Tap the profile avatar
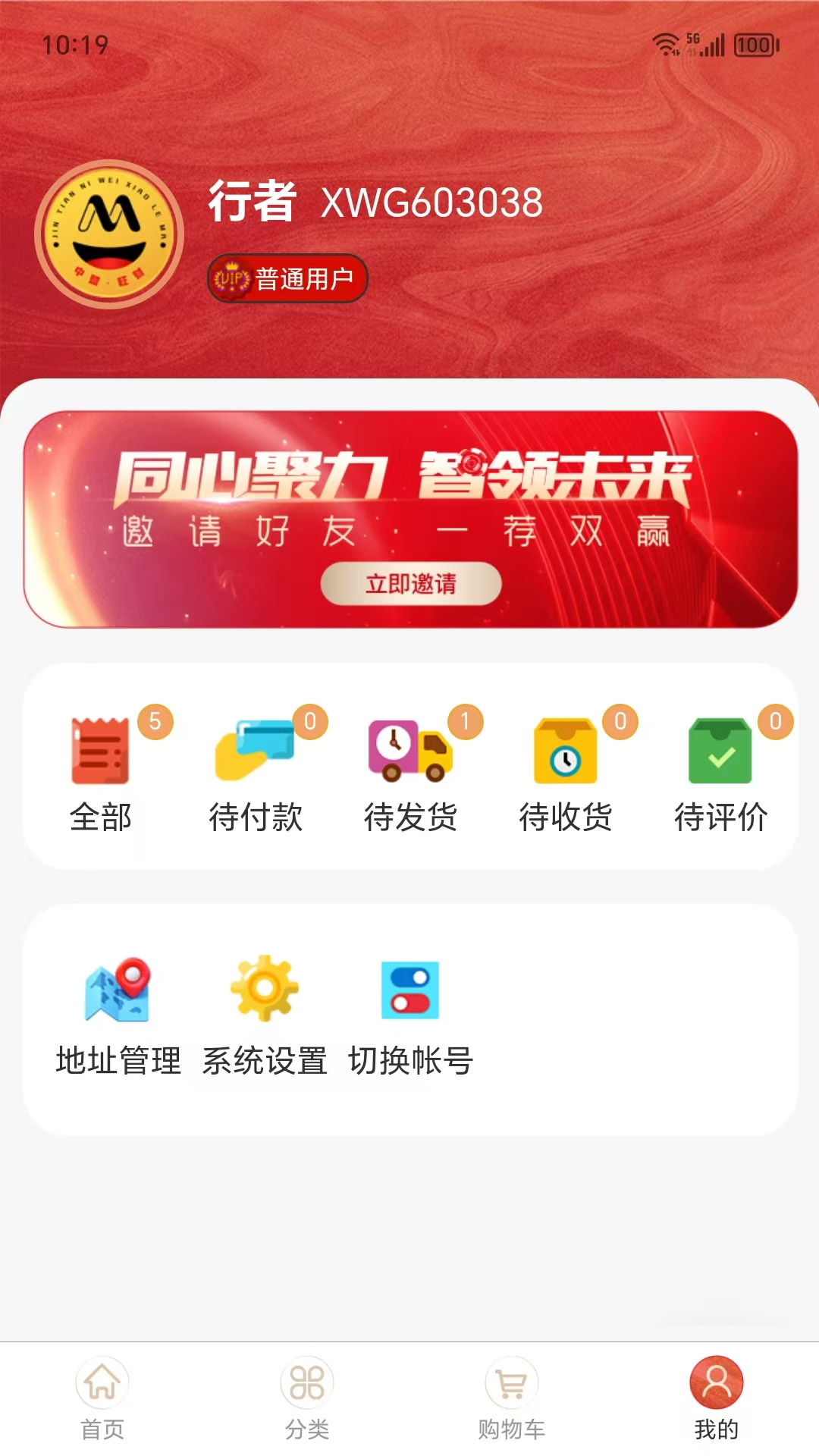Screen dimensions: 819x1456 [x=109, y=234]
